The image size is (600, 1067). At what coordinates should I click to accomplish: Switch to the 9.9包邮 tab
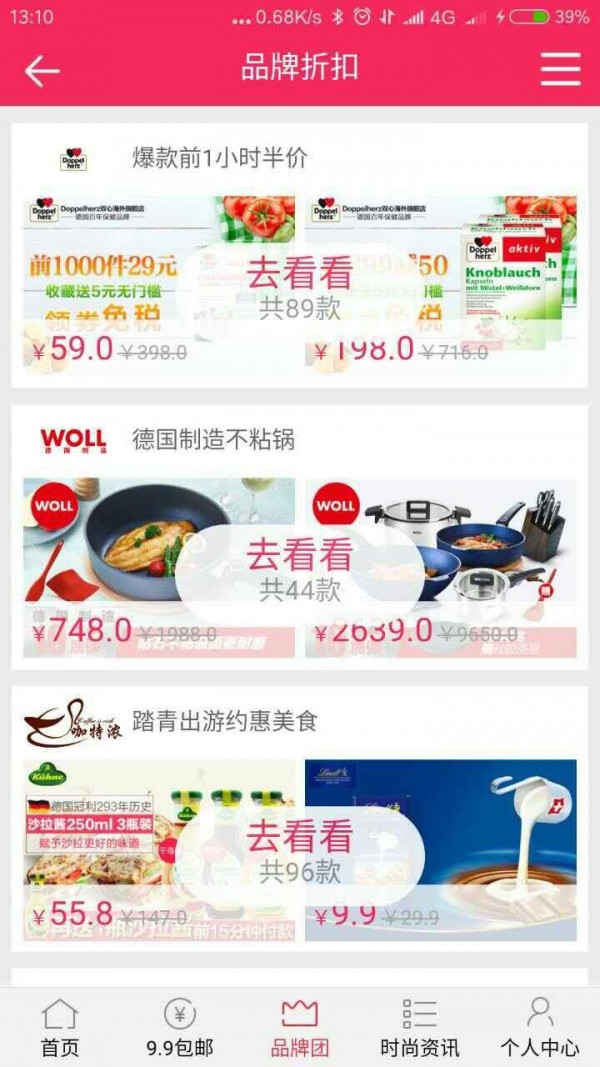coord(180,1028)
